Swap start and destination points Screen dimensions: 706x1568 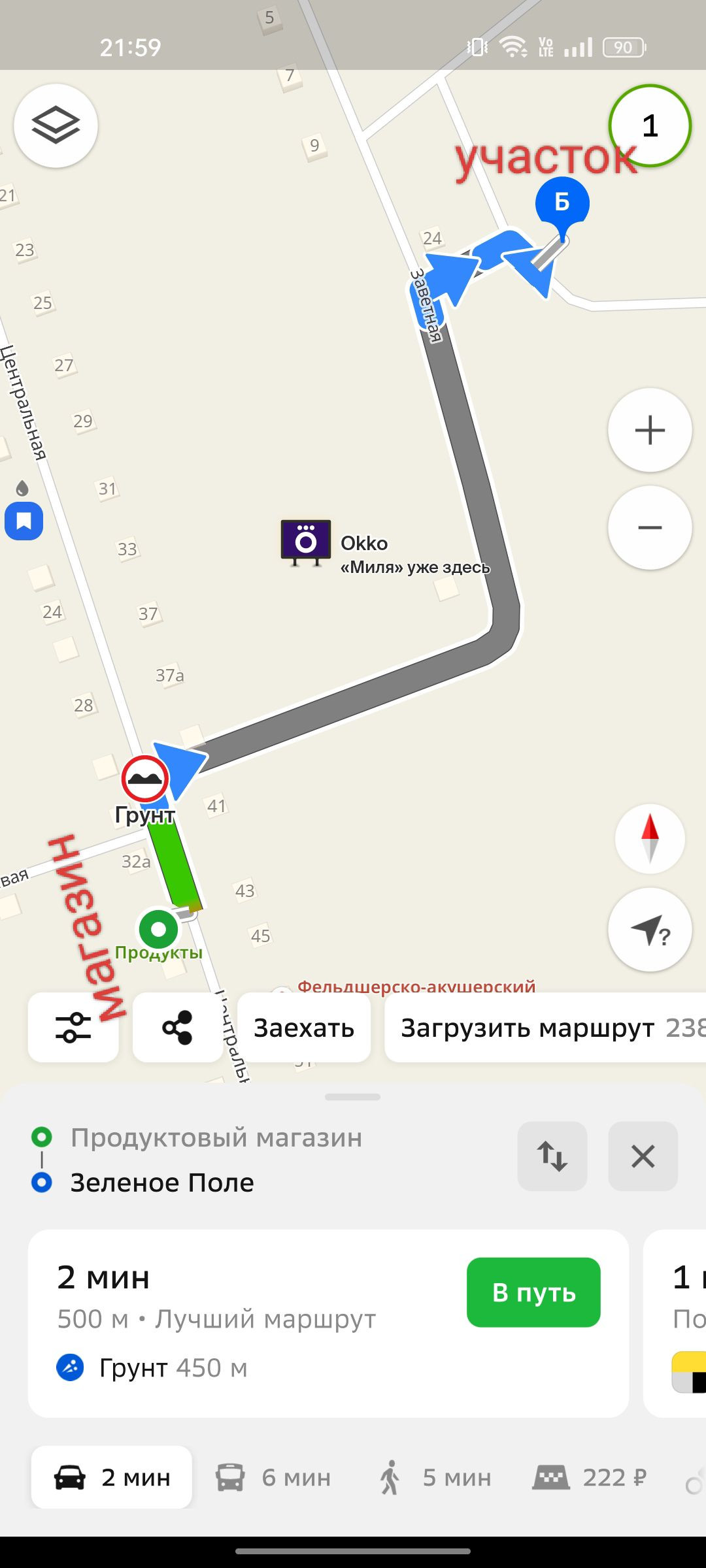(x=552, y=1156)
